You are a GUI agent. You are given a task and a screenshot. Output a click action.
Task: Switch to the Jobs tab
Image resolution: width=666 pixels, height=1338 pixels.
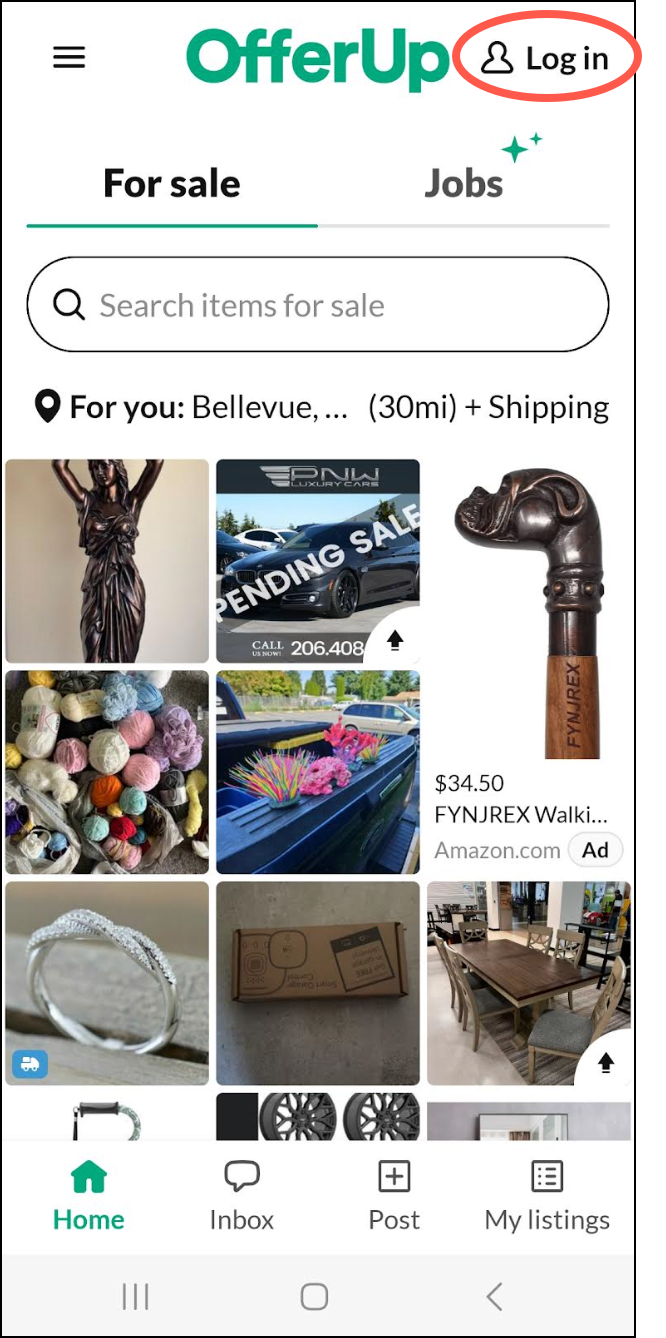click(463, 184)
